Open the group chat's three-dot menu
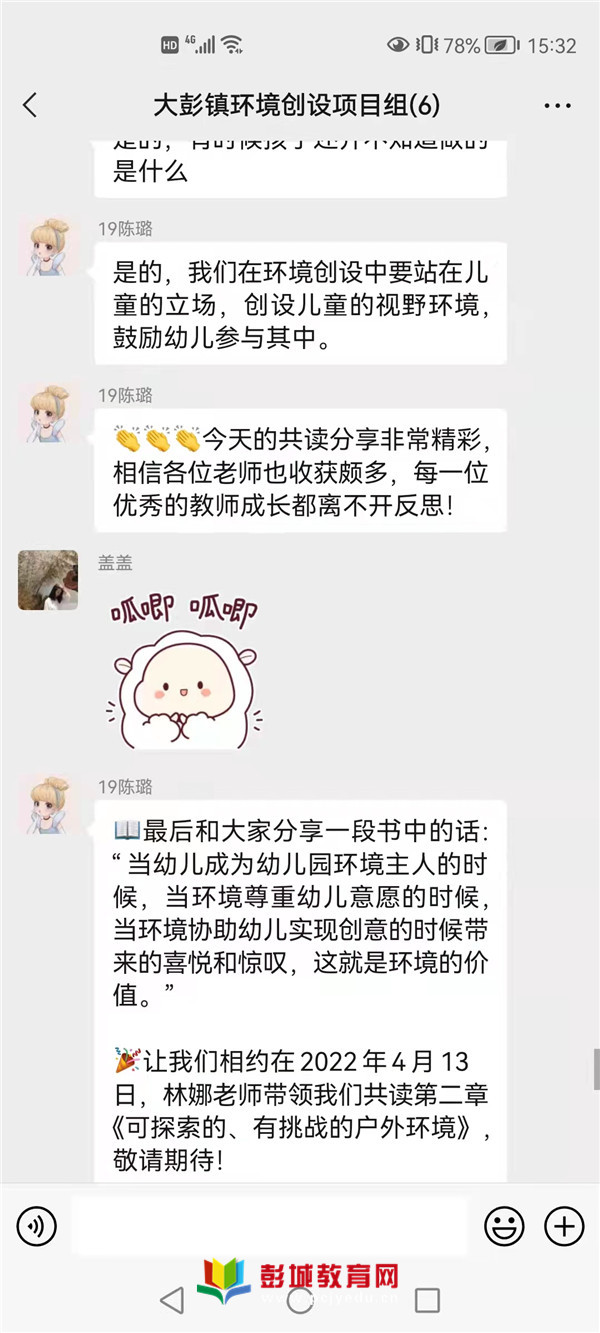The width and height of the screenshot is (600, 1333). pos(557,106)
